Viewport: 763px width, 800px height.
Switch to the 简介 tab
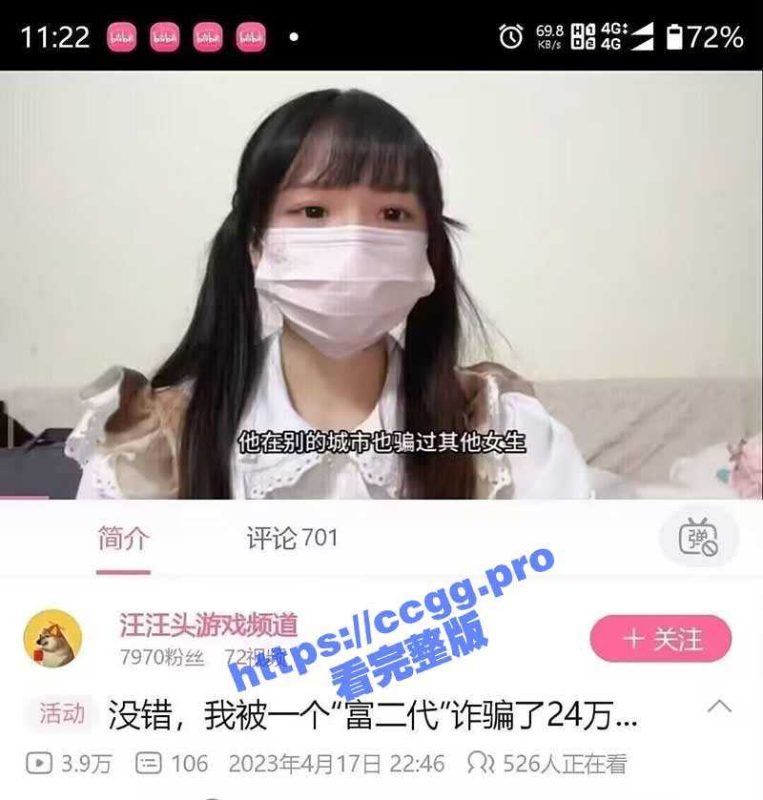tap(123, 539)
